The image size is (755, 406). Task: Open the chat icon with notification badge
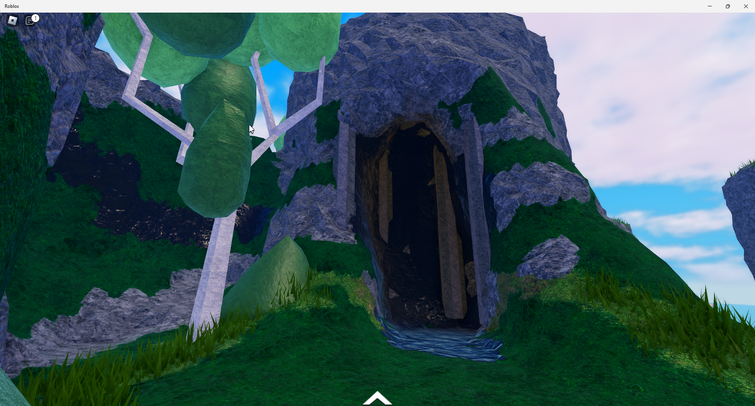30,20
